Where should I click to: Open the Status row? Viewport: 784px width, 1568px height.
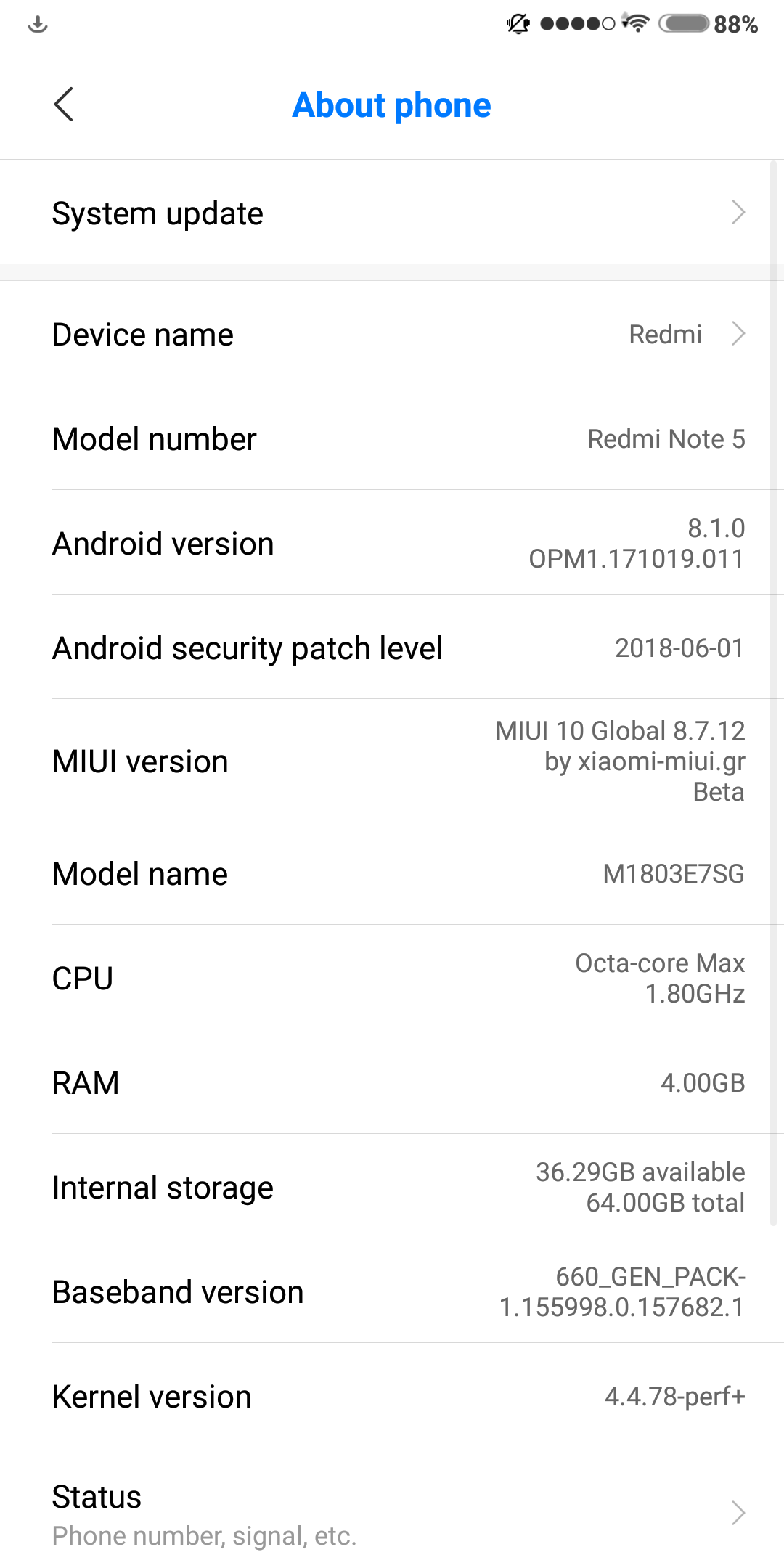392,1513
